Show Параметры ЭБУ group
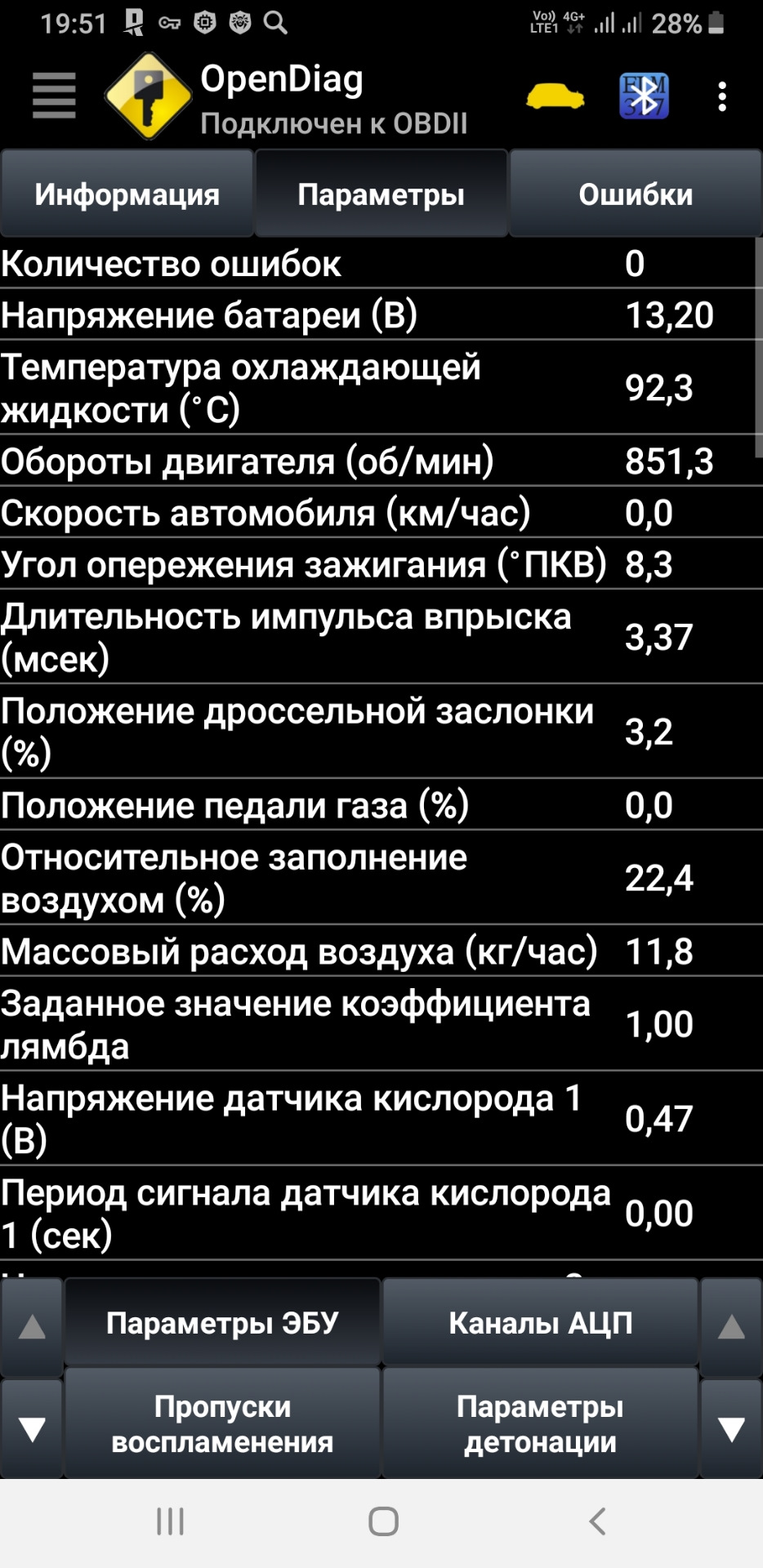The width and height of the screenshot is (763, 1568). (221, 1322)
